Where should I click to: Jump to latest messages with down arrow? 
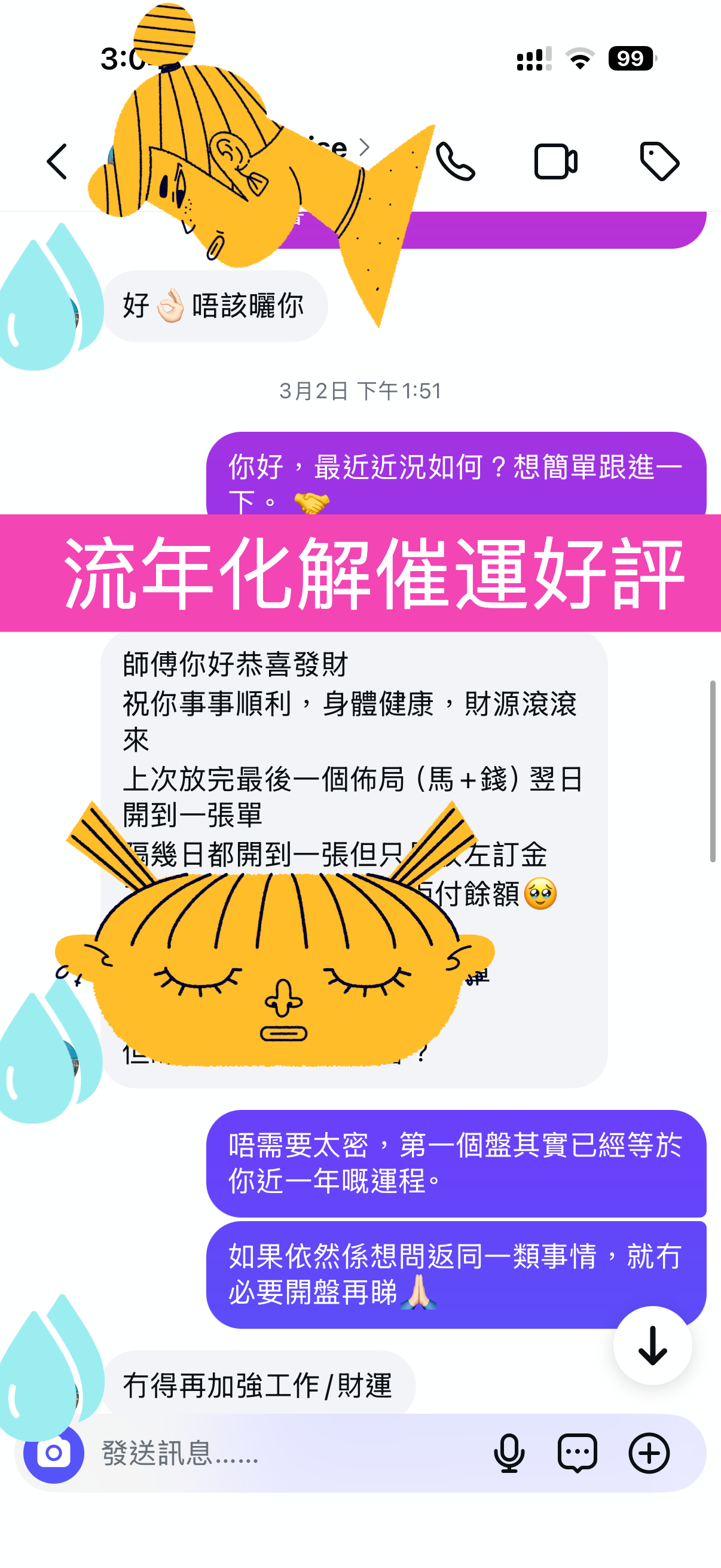point(652,1345)
